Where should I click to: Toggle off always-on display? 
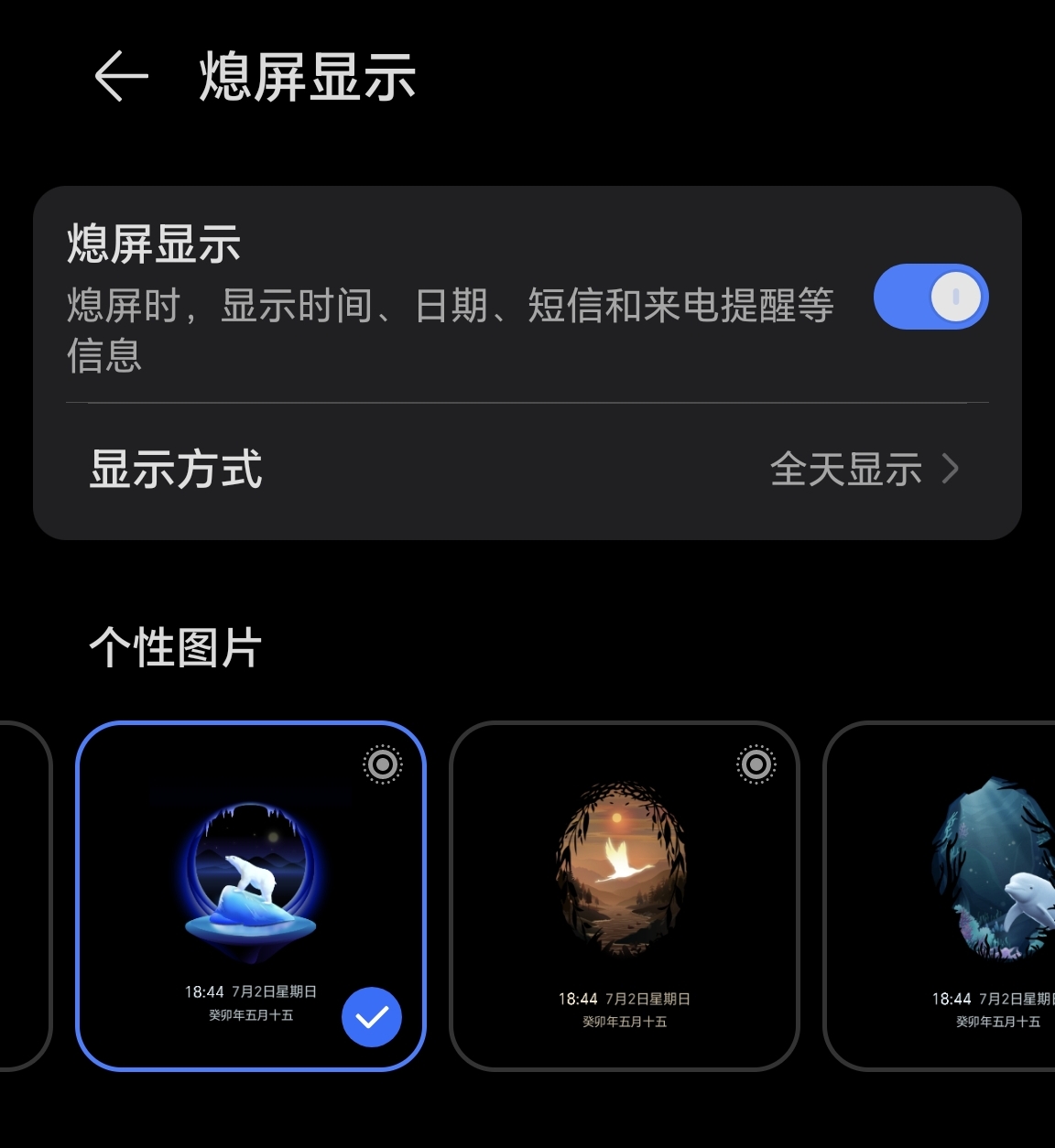930,296
